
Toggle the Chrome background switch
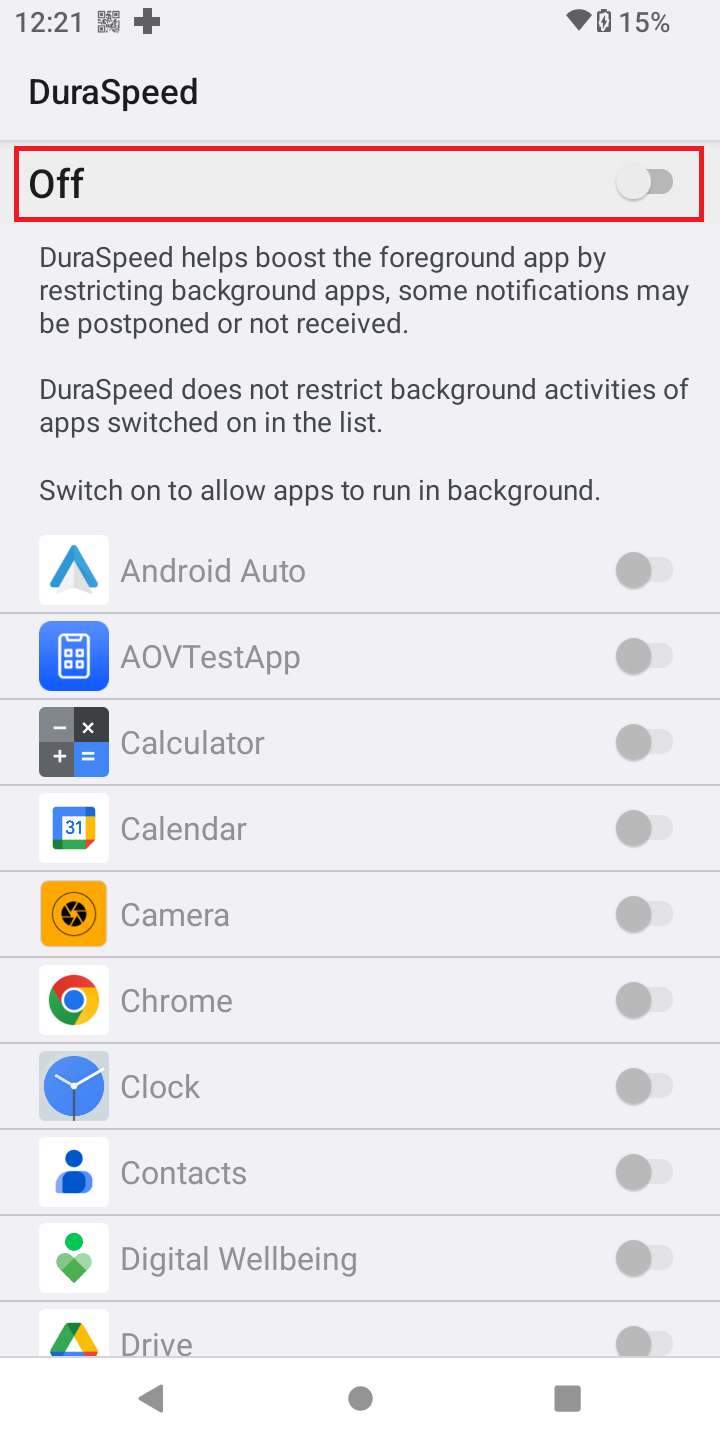click(644, 1001)
